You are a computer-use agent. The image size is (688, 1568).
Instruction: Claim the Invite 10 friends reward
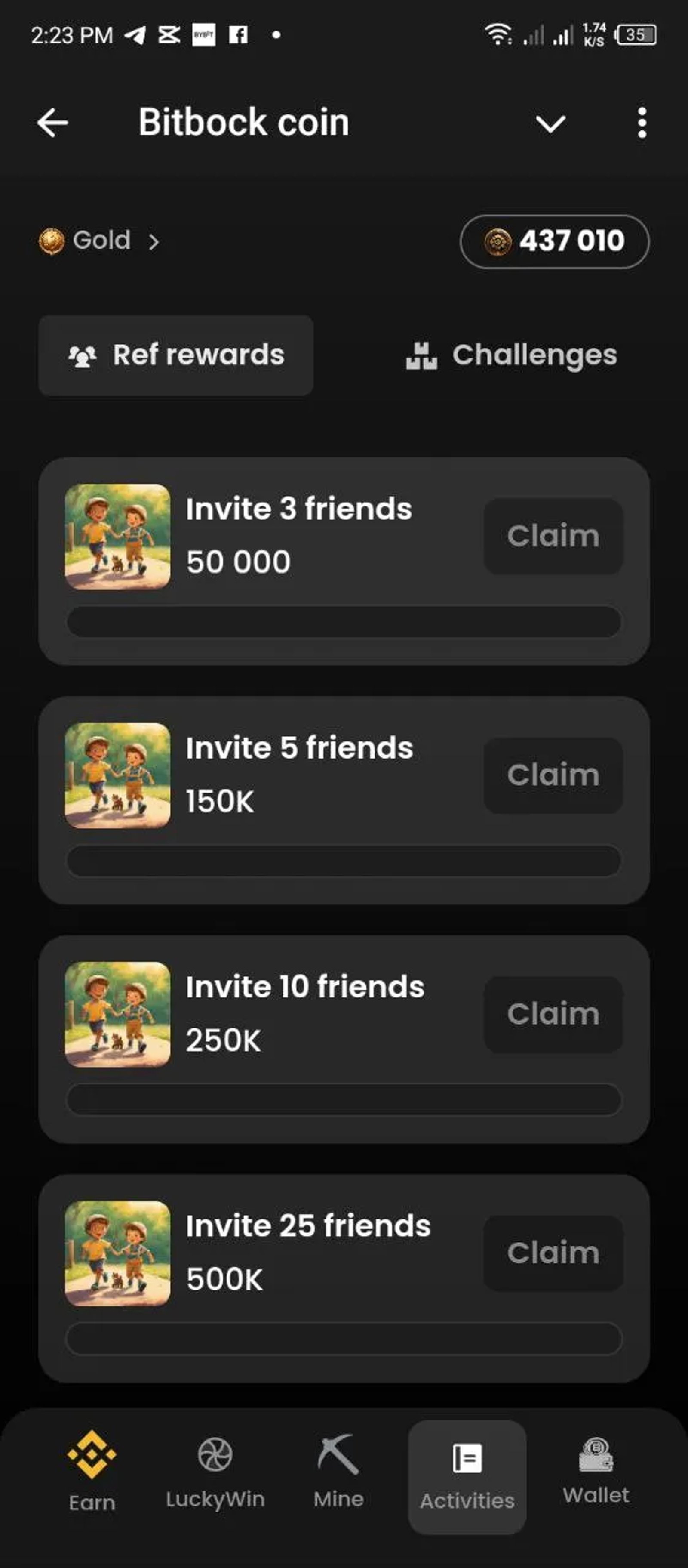[x=553, y=1015]
